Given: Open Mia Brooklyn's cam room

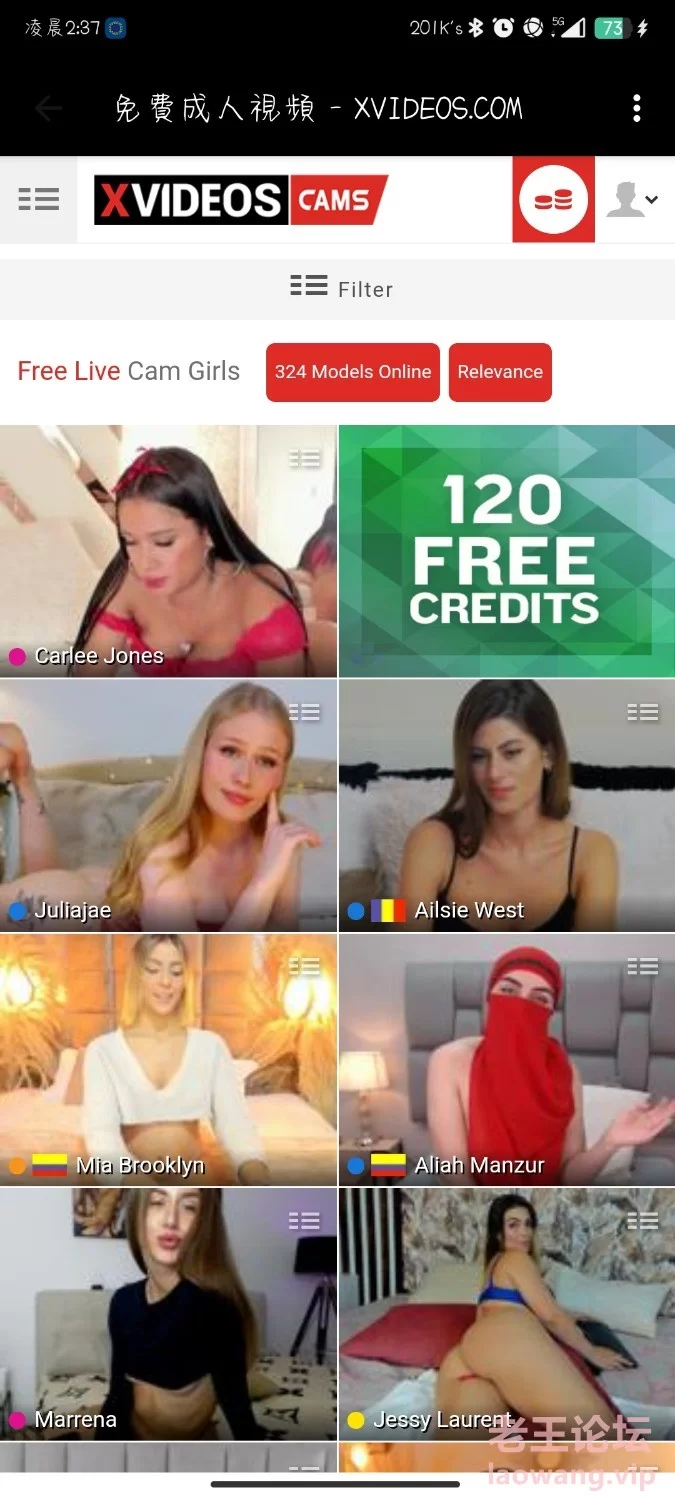Looking at the screenshot, I should click(168, 1060).
